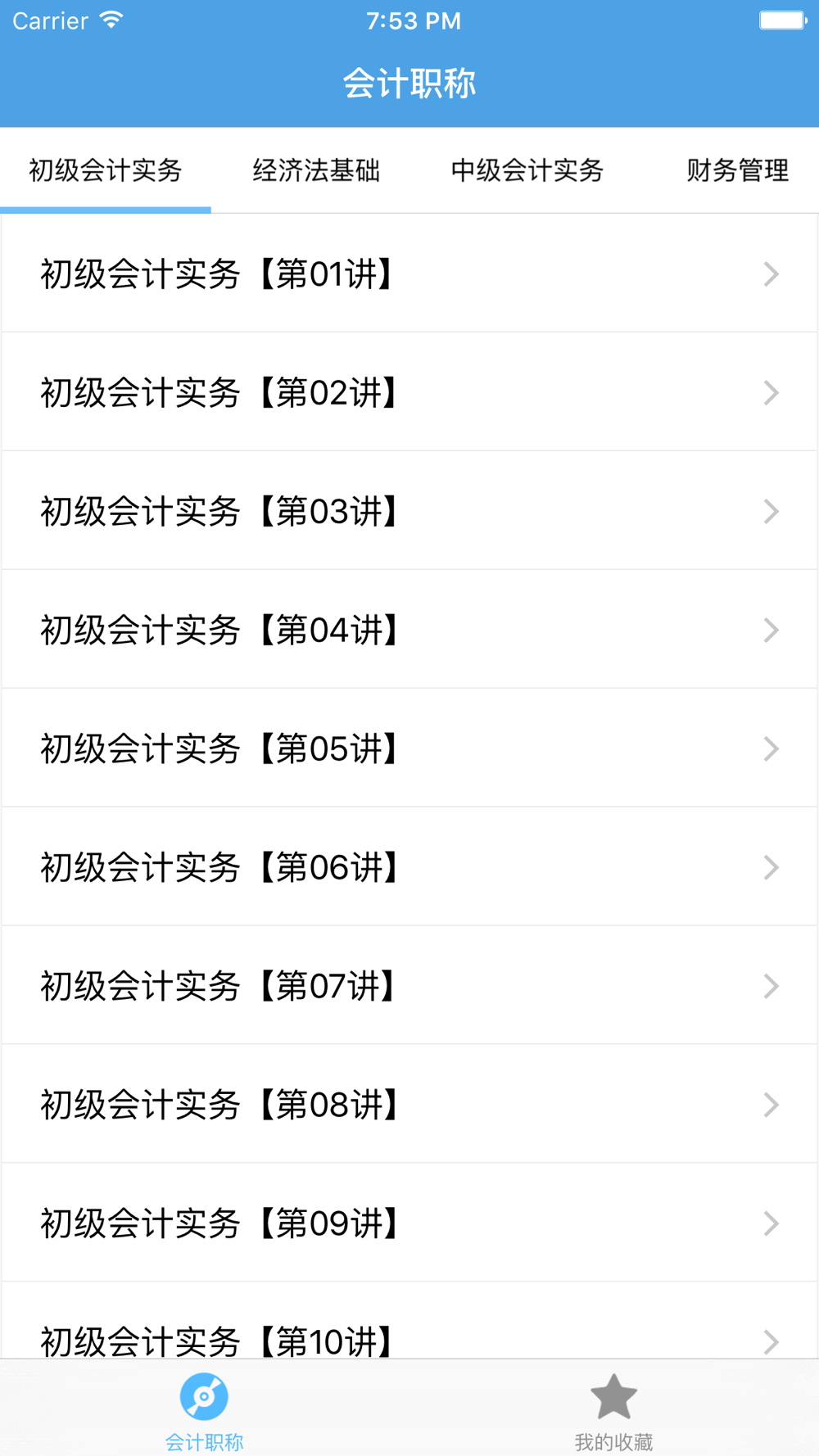Viewport: 819px width, 1456px height.
Task: Open 初级会计实务【第03讲】
Action: [x=409, y=511]
